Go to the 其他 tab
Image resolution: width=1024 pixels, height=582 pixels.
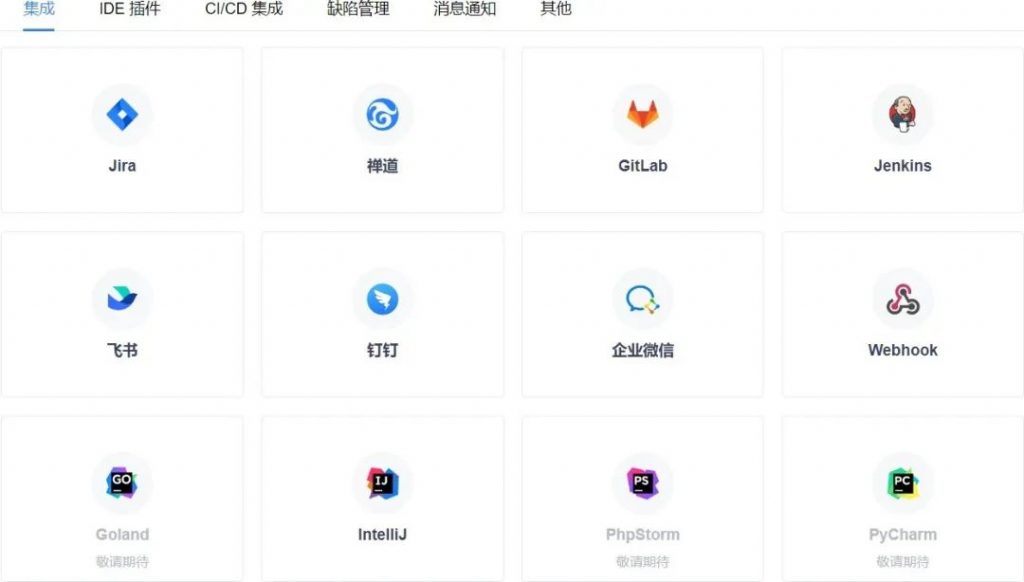556,9
